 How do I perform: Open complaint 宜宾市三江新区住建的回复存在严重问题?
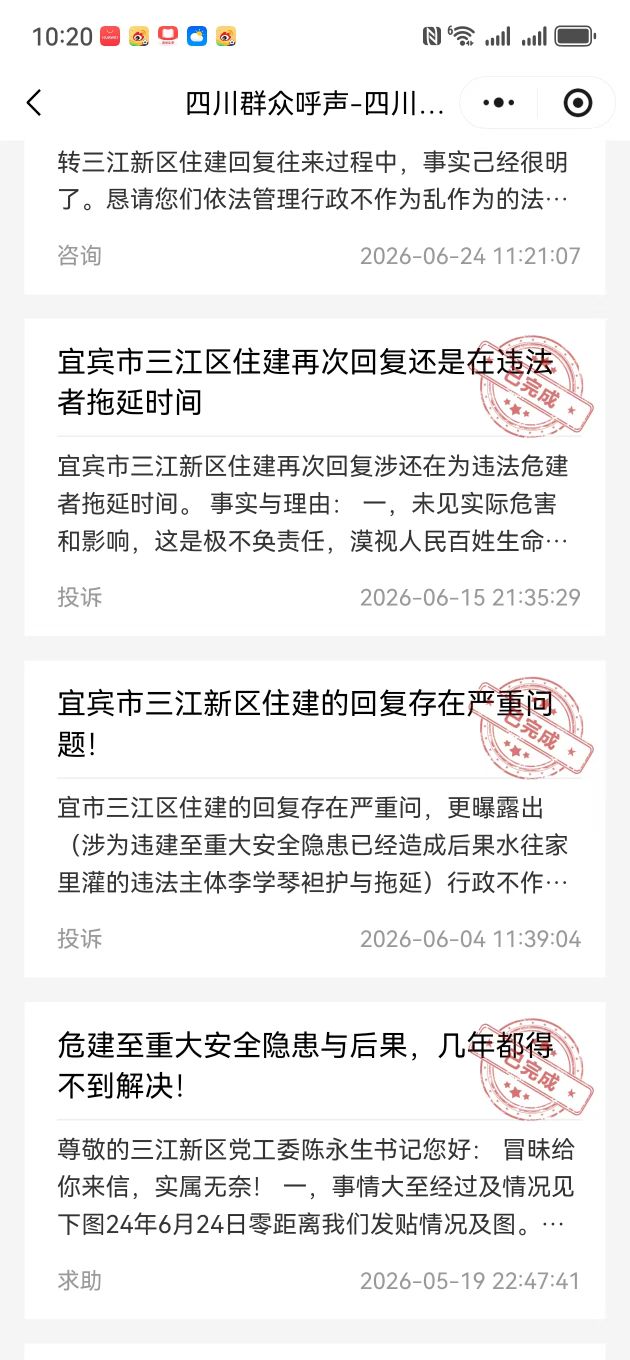pos(315,819)
